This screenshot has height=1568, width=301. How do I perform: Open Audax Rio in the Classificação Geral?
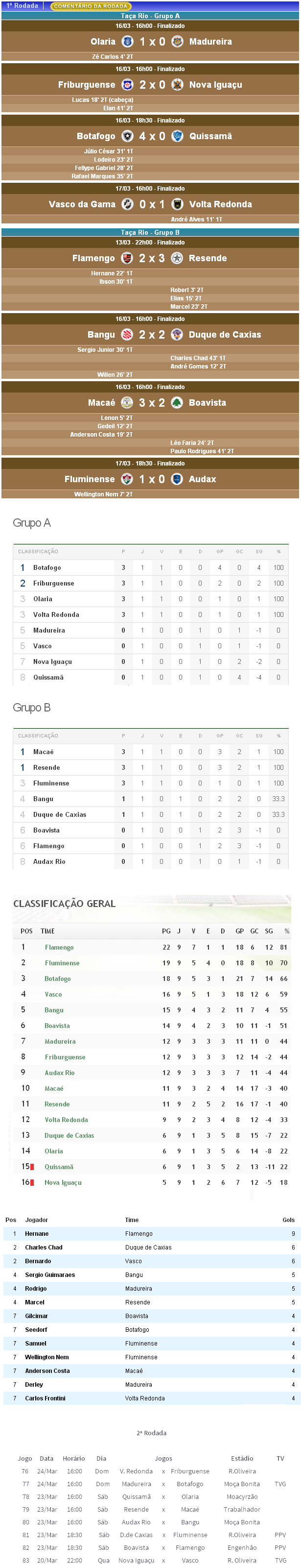pos(60,1073)
